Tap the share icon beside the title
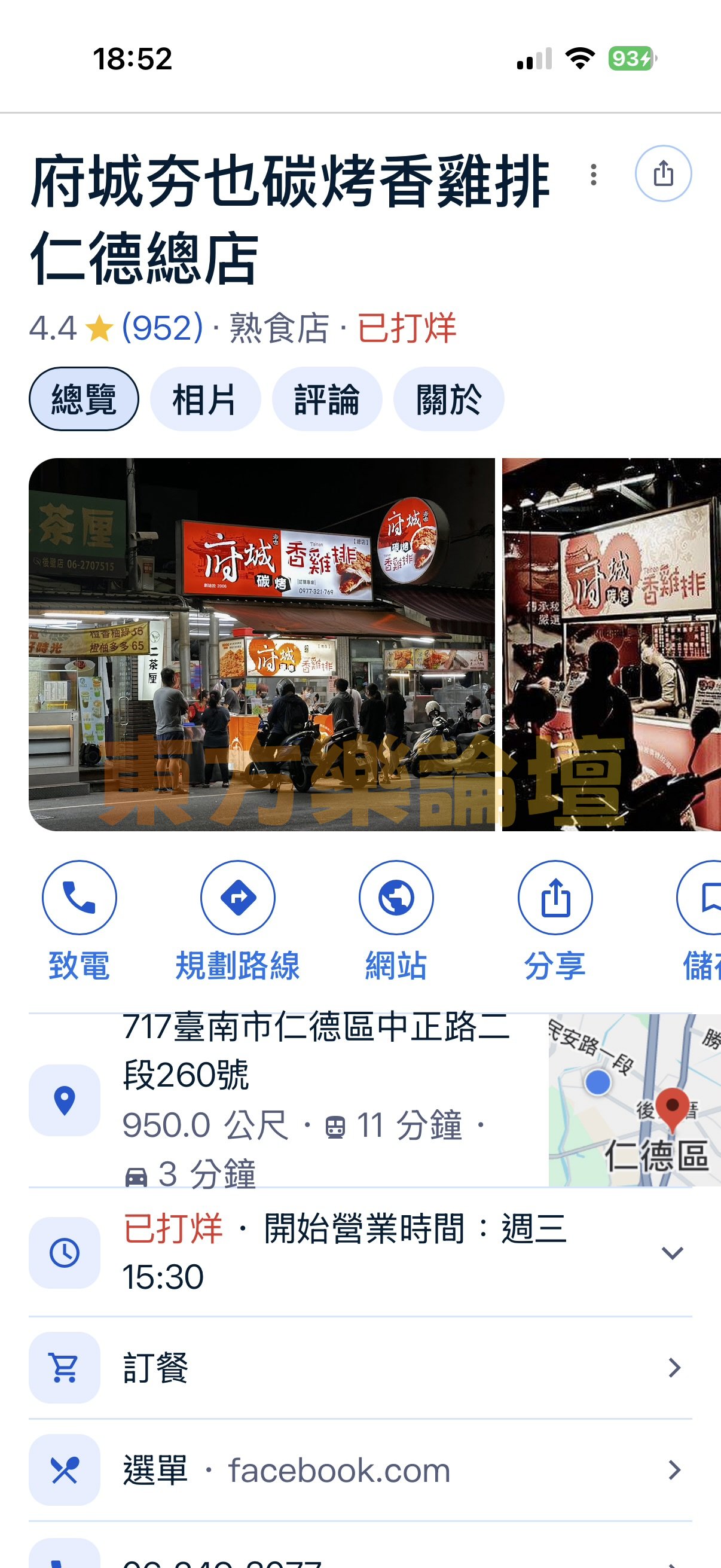The height and width of the screenshot is (1568, 721). click(662, 173)
